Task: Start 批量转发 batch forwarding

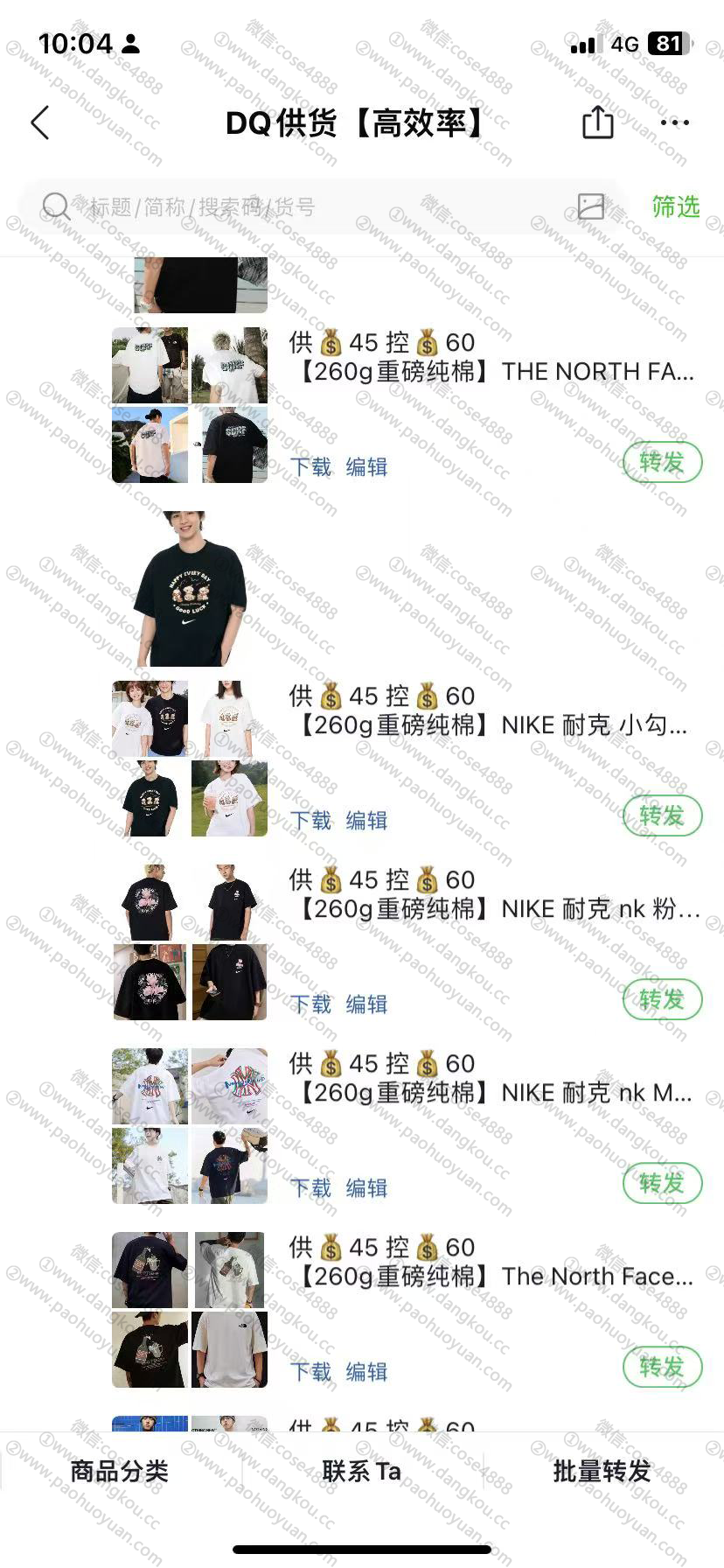Action: [x=602, y=1472]
